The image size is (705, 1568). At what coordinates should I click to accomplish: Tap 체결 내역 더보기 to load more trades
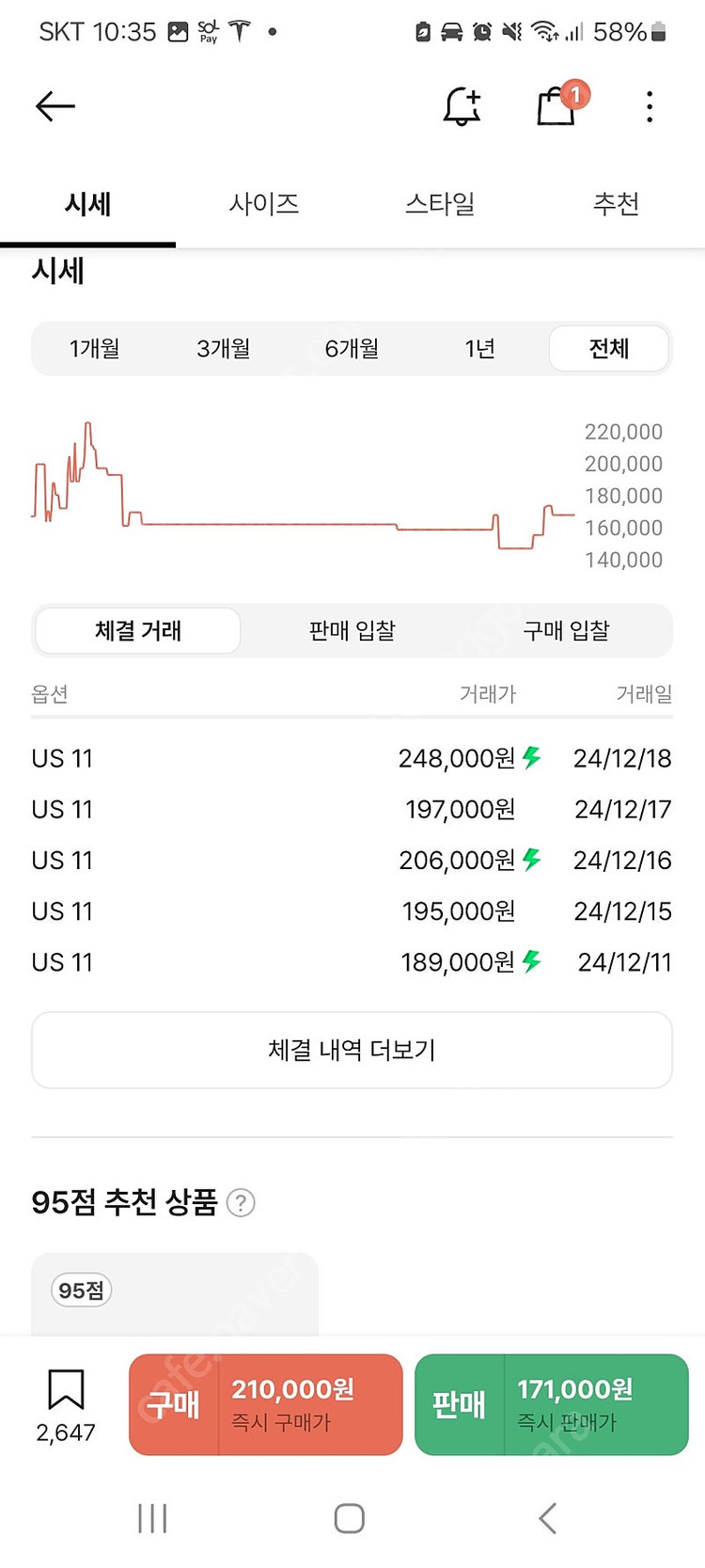(x=352, y=1050)
